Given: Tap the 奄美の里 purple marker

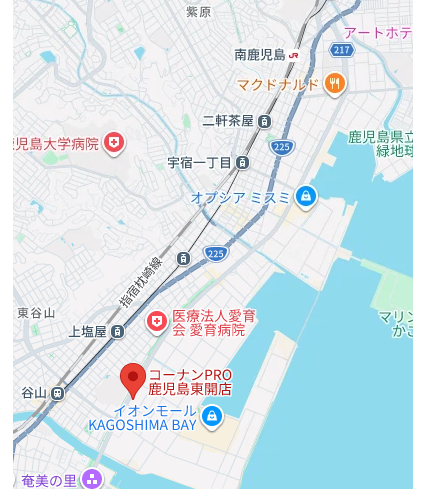Looking at the screenshot, I should 93,480.
